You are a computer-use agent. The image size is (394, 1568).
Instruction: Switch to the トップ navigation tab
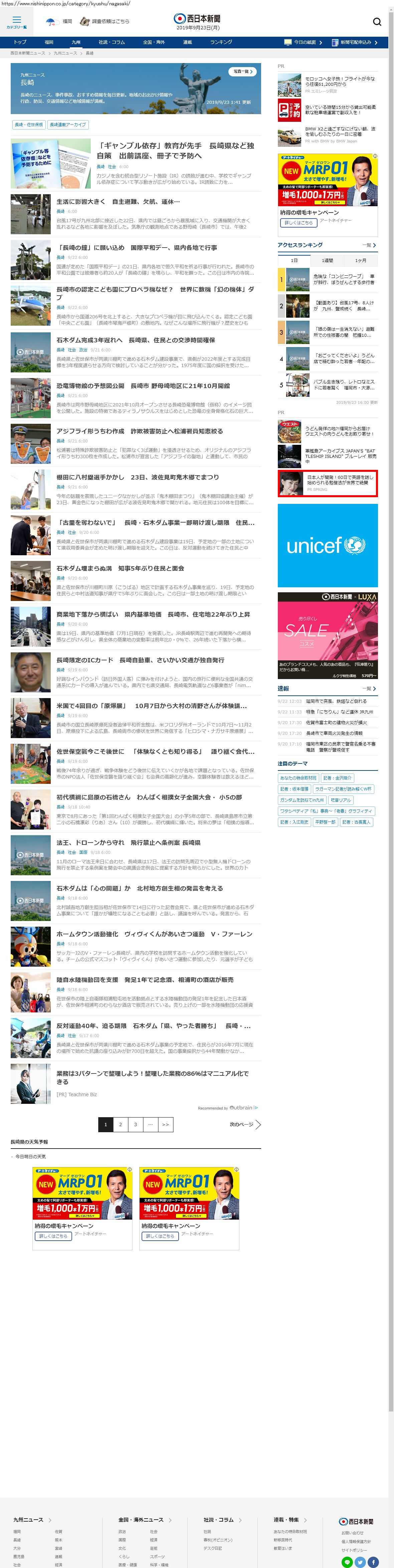coord(20,42)
